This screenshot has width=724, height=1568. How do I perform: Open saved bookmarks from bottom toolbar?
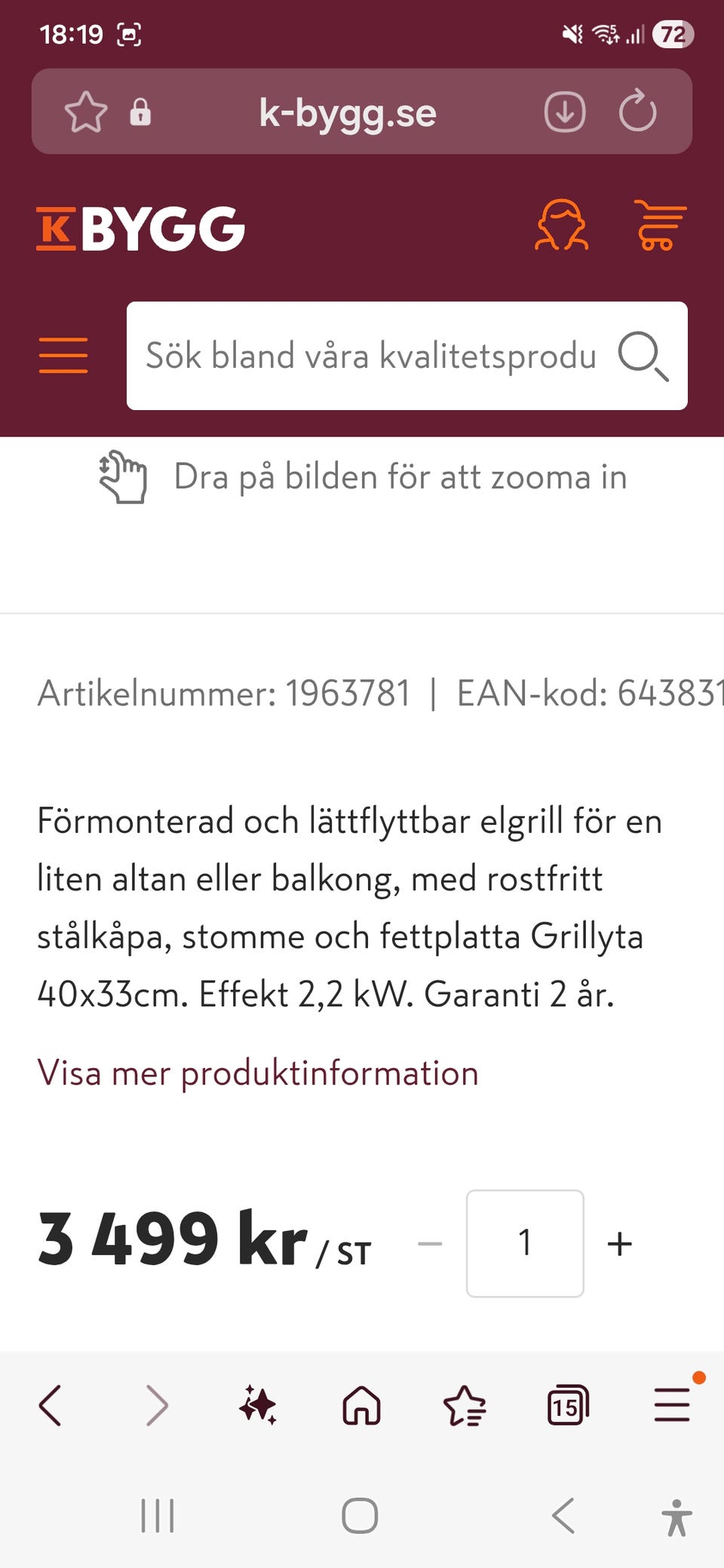coord(464,1404)
